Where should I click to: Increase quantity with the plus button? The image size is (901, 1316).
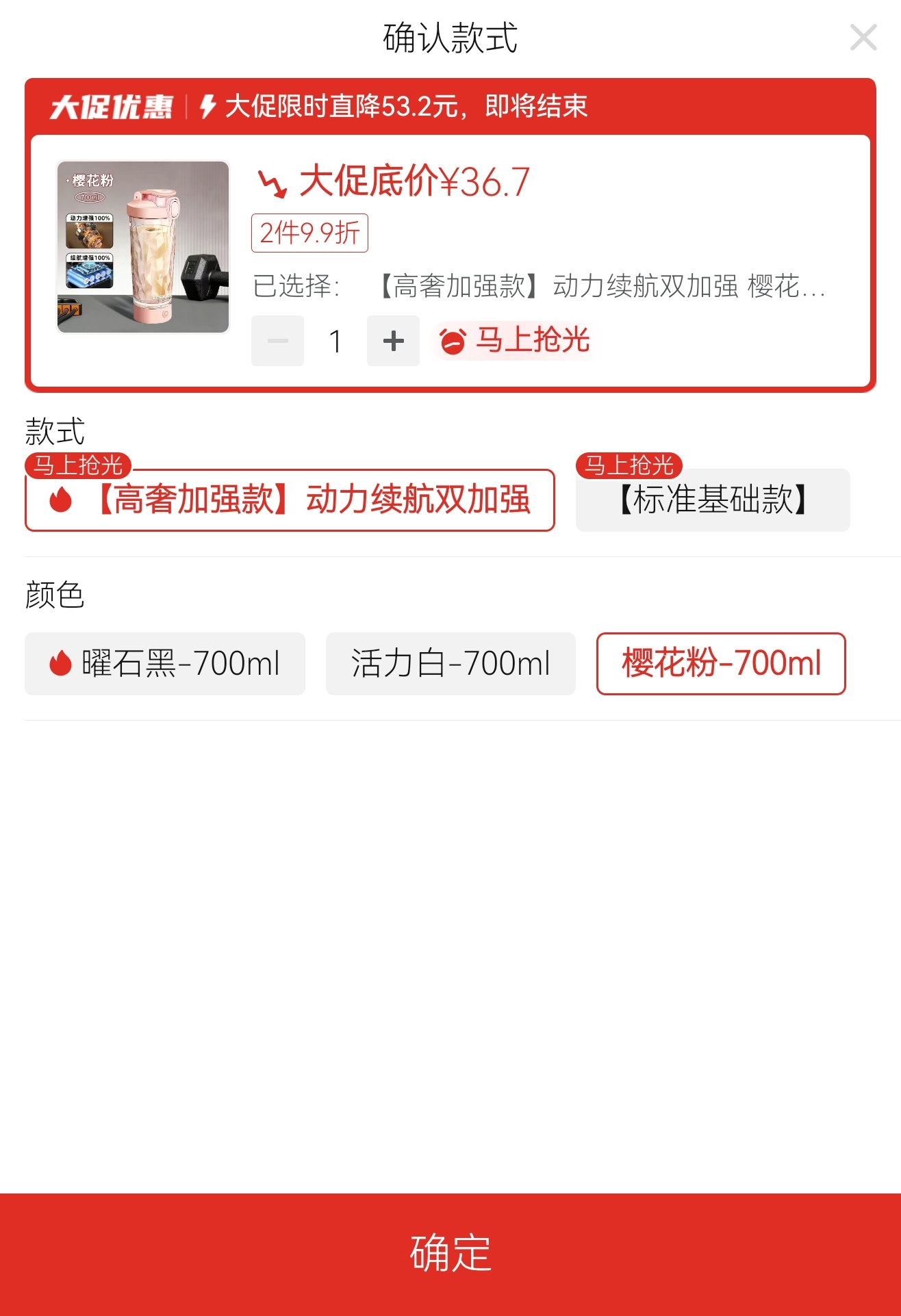[393, 341]
